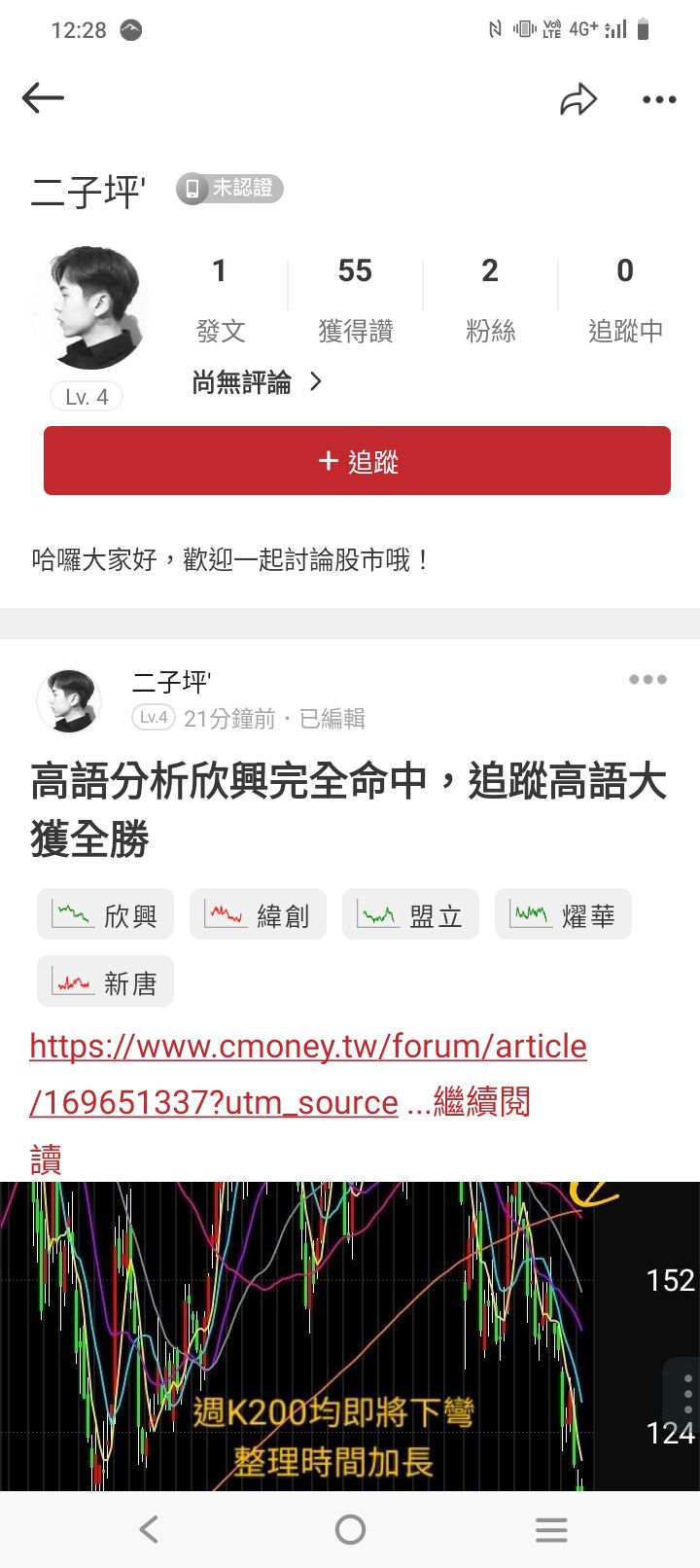View the 追蹤中 following list

[625, 299]
